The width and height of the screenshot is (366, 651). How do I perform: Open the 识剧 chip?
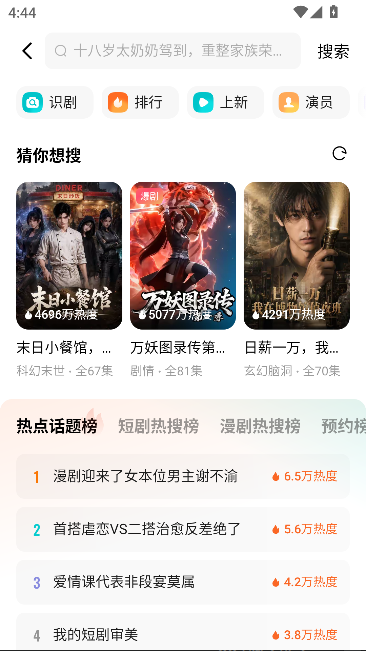click(x=55, y=103)
